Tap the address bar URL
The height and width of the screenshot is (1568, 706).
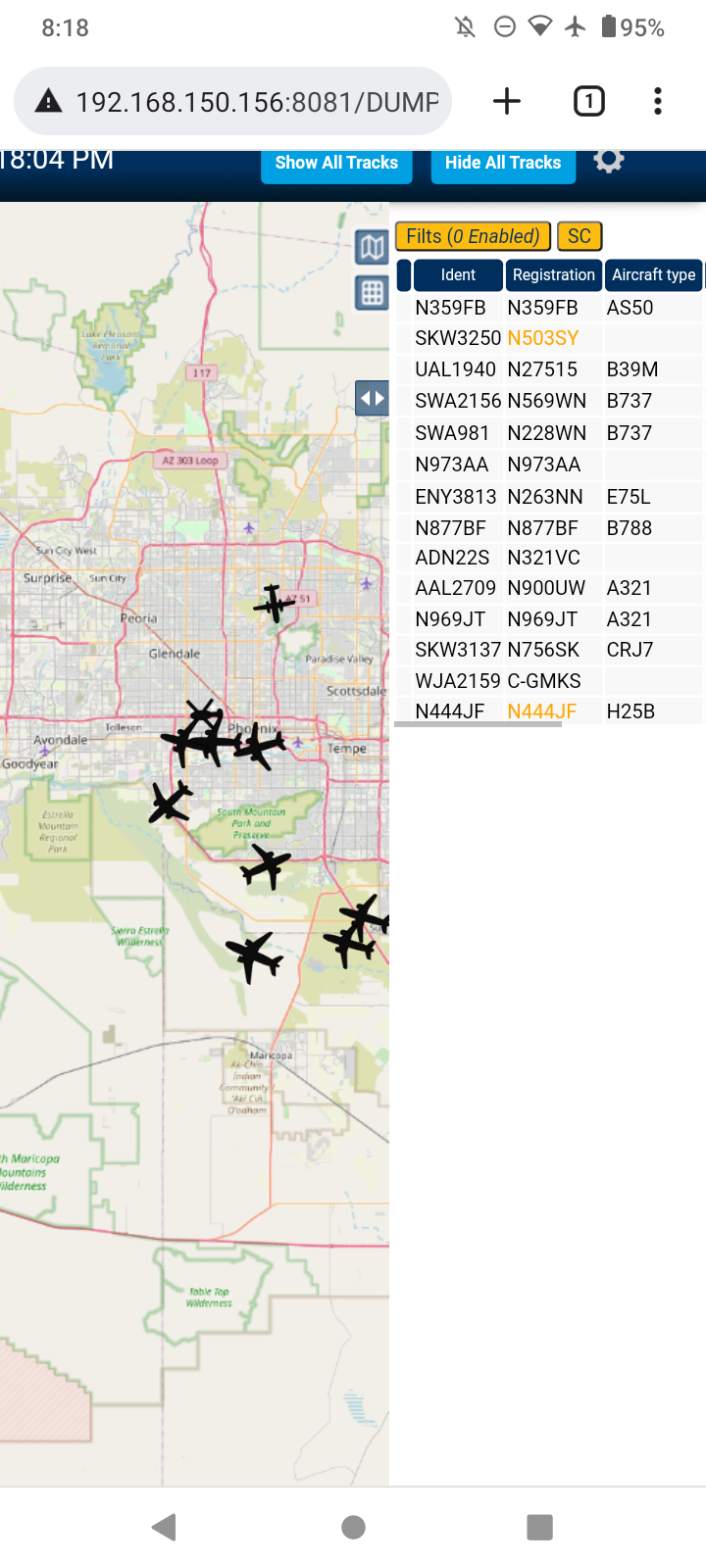pos(257,102)
